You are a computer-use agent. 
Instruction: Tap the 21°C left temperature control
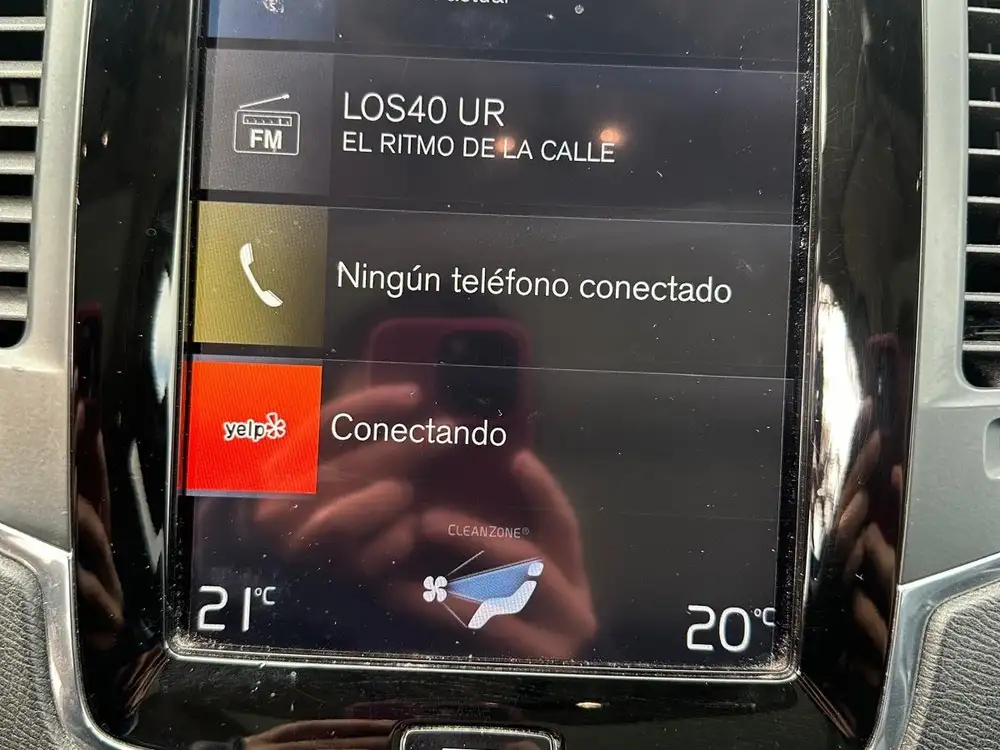click(236, 610)
